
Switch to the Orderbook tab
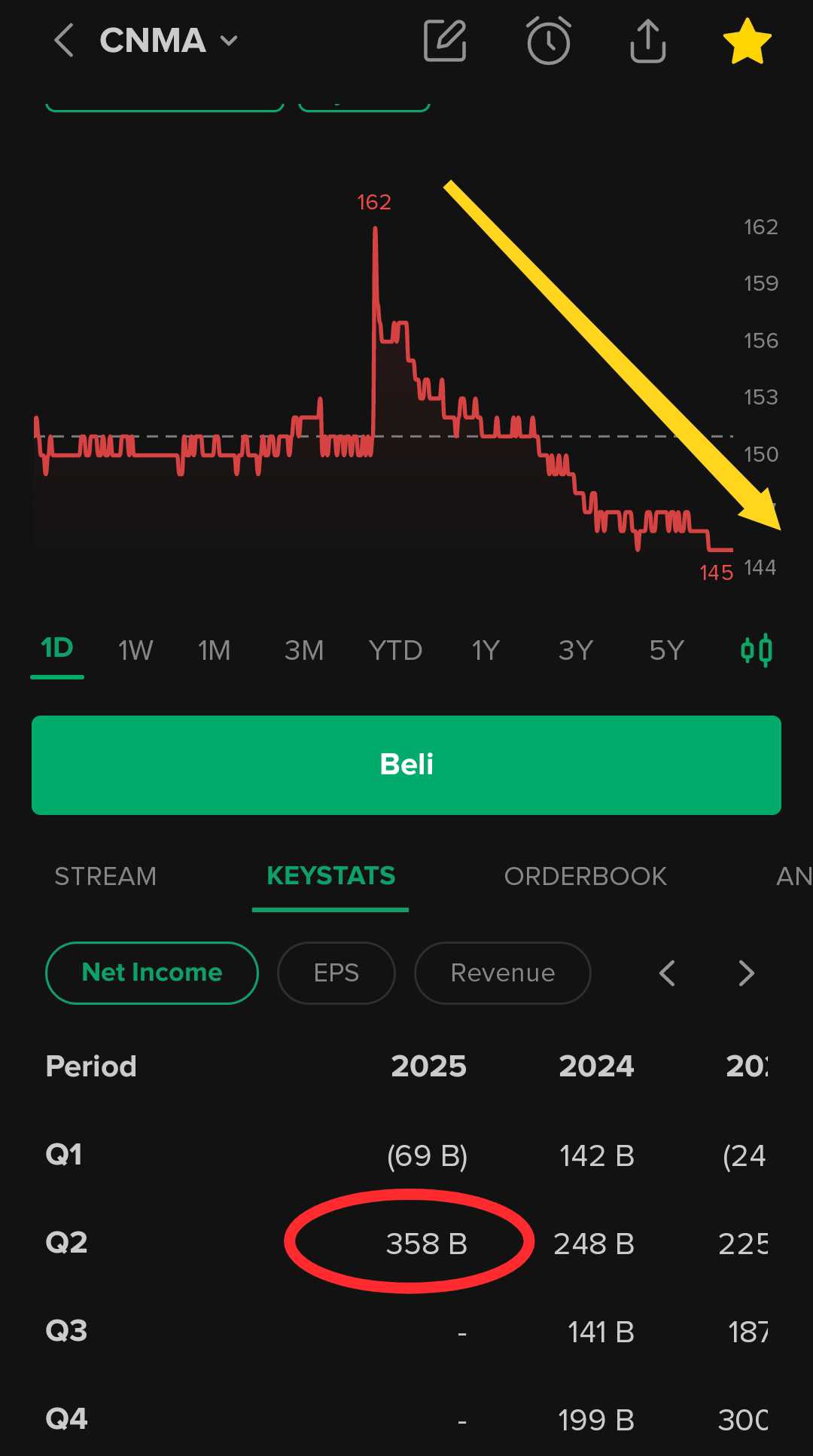coord(585,876)
